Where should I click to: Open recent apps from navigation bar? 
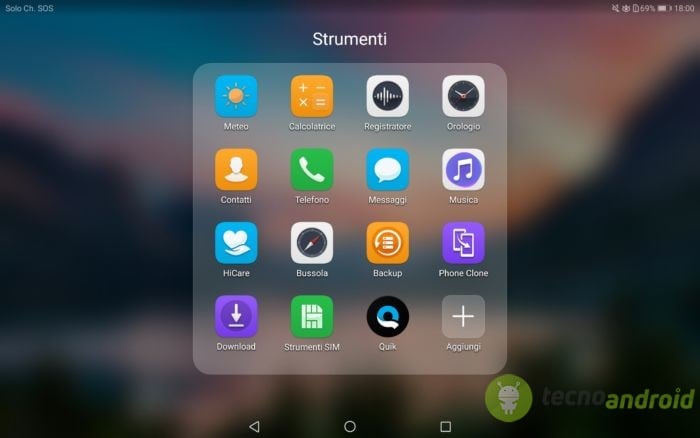click(x=446, y=426)
